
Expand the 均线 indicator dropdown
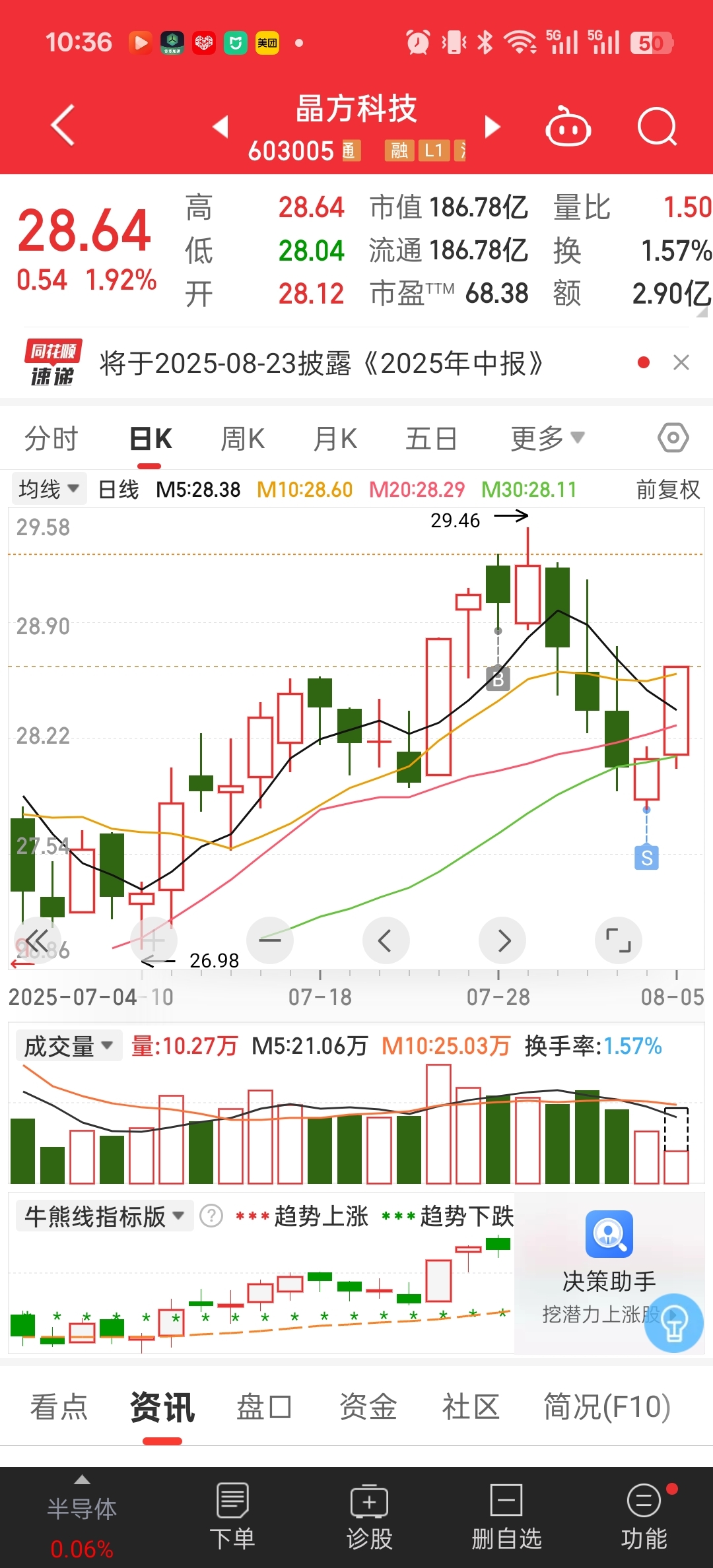(x=49, y=489)
